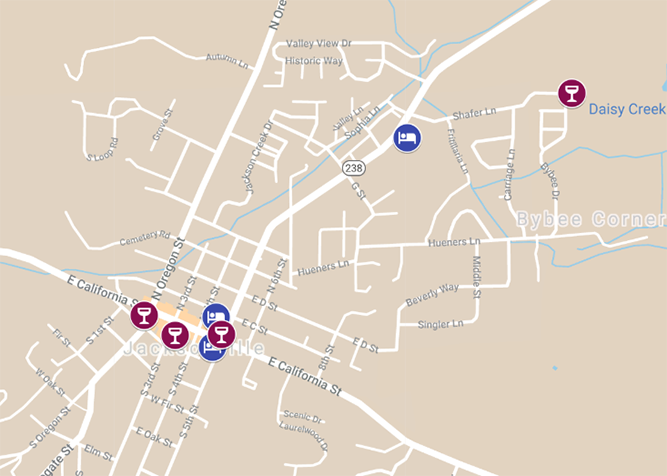667x476 pixels.
Task: Select the lodging marker beside Route 238
Action: 406,138
